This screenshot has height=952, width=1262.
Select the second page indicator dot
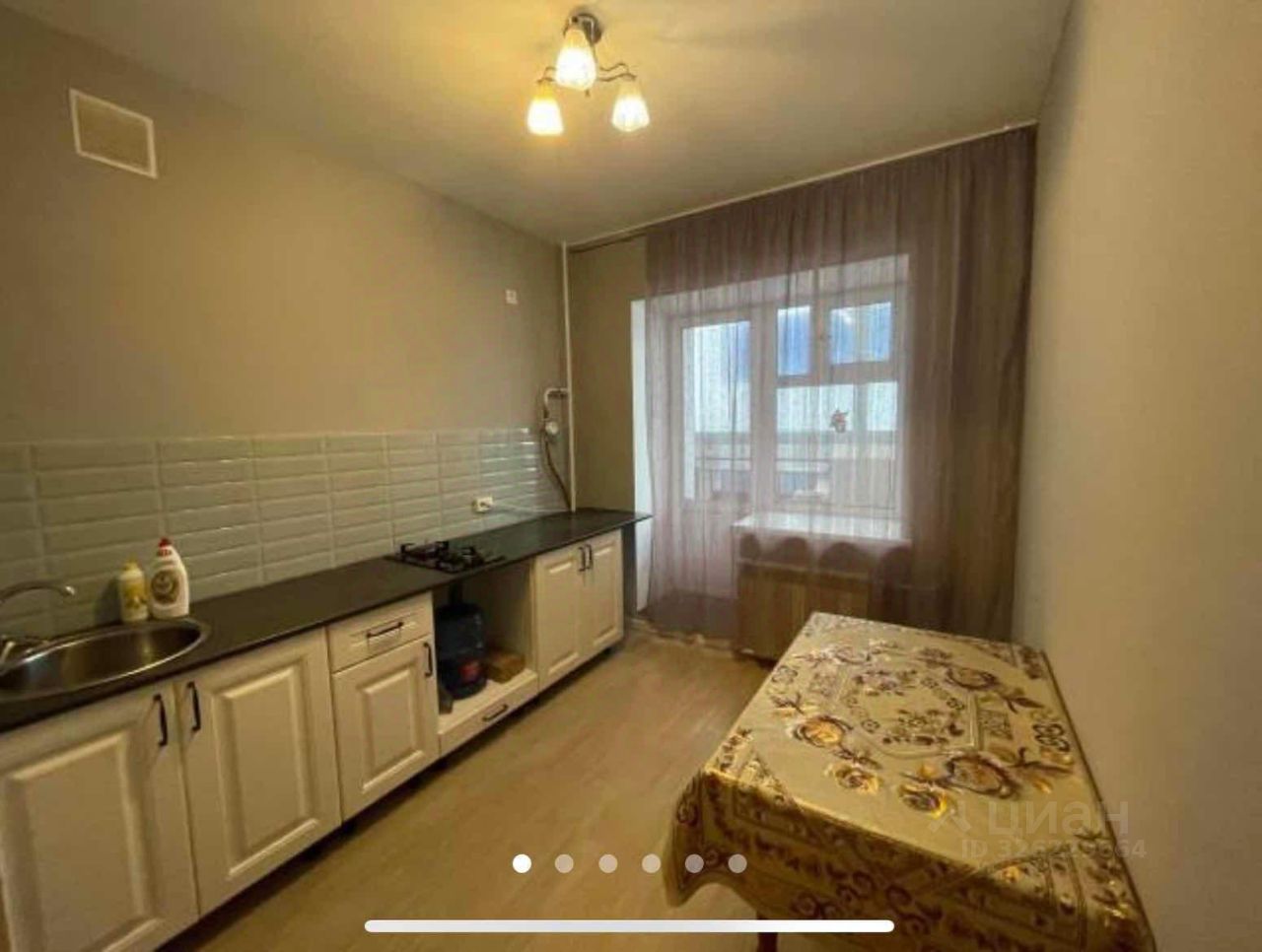[x=564, y=863]
